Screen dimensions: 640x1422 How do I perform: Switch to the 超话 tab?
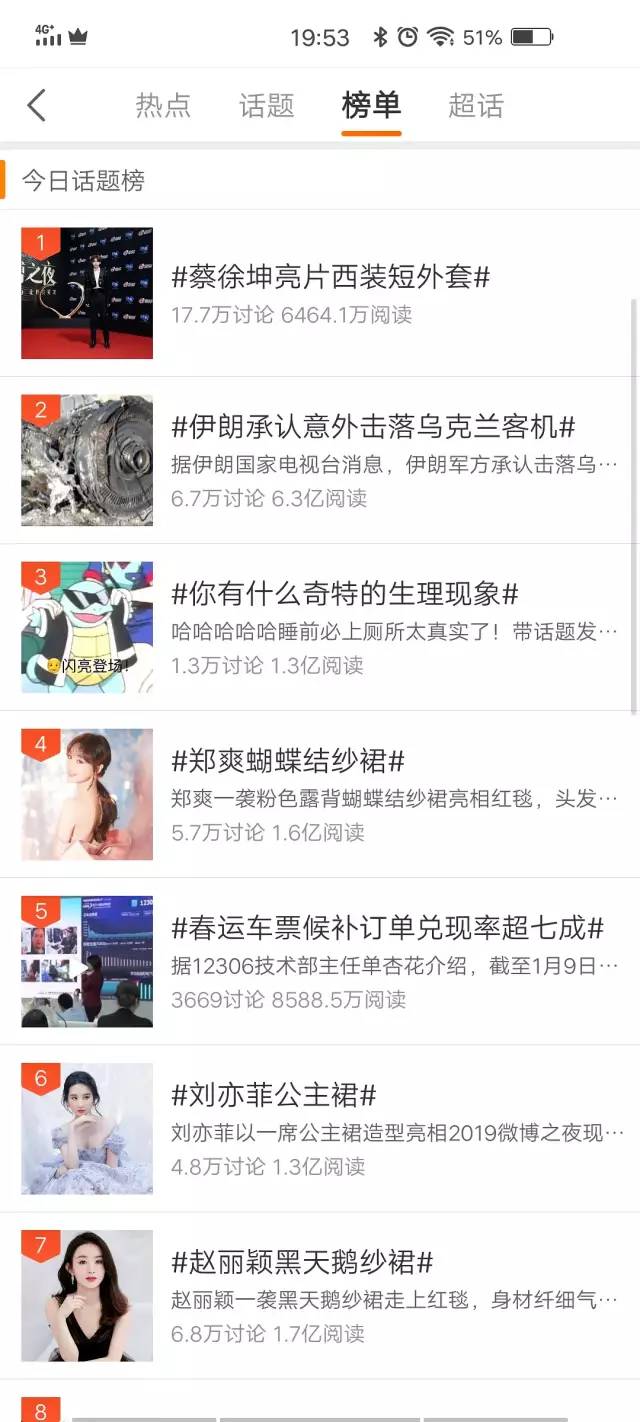click(475, 105)
